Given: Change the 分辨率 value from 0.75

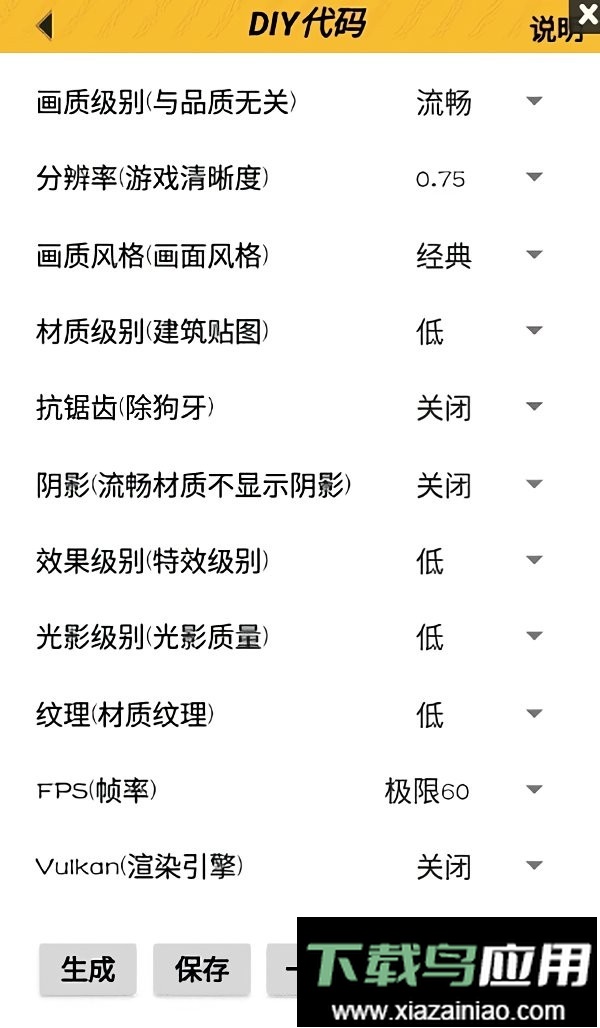Looking at the screenshot, I should click(x=533, y=178).
